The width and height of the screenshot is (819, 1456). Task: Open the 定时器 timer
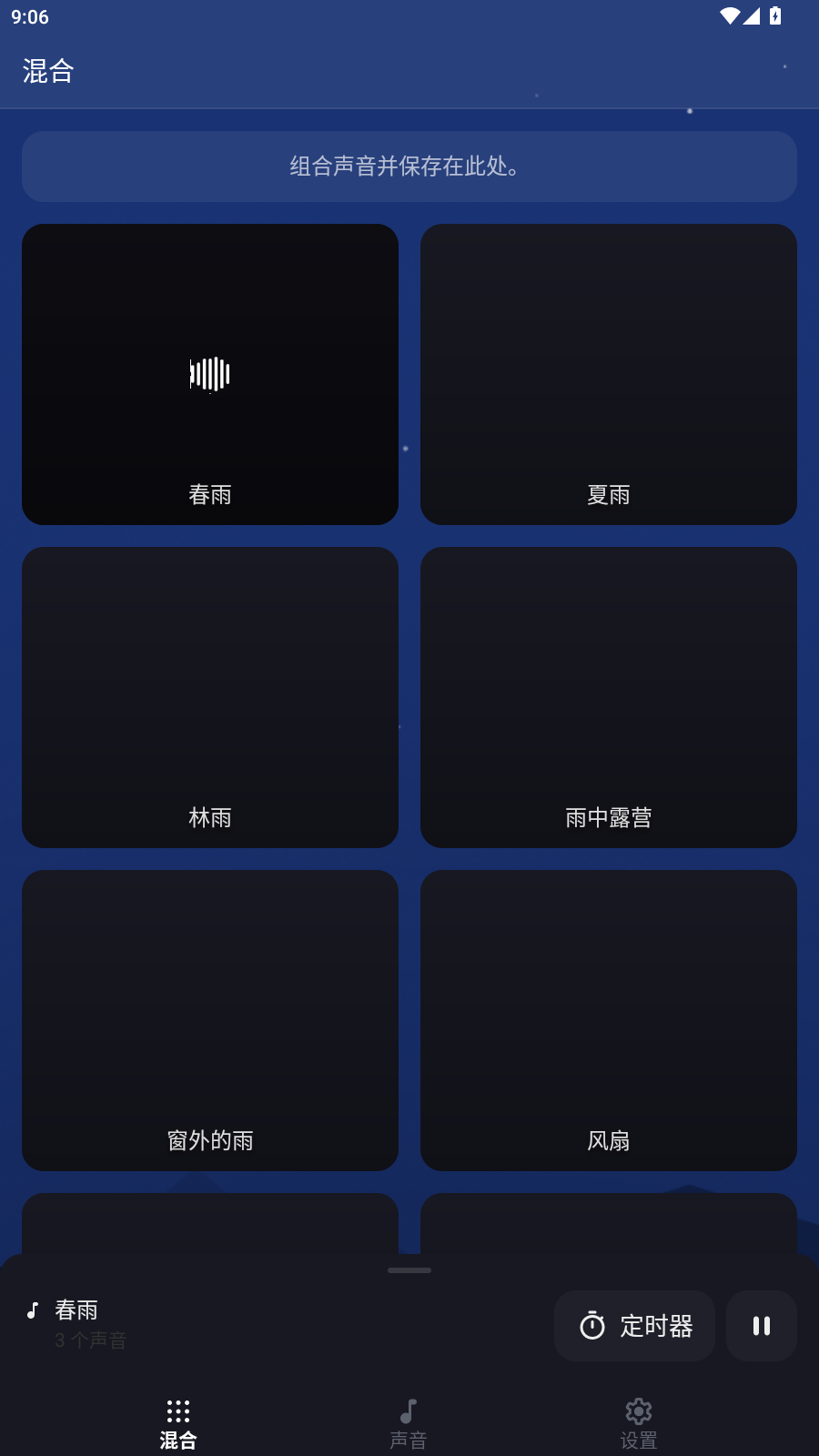click(634, 1326)
